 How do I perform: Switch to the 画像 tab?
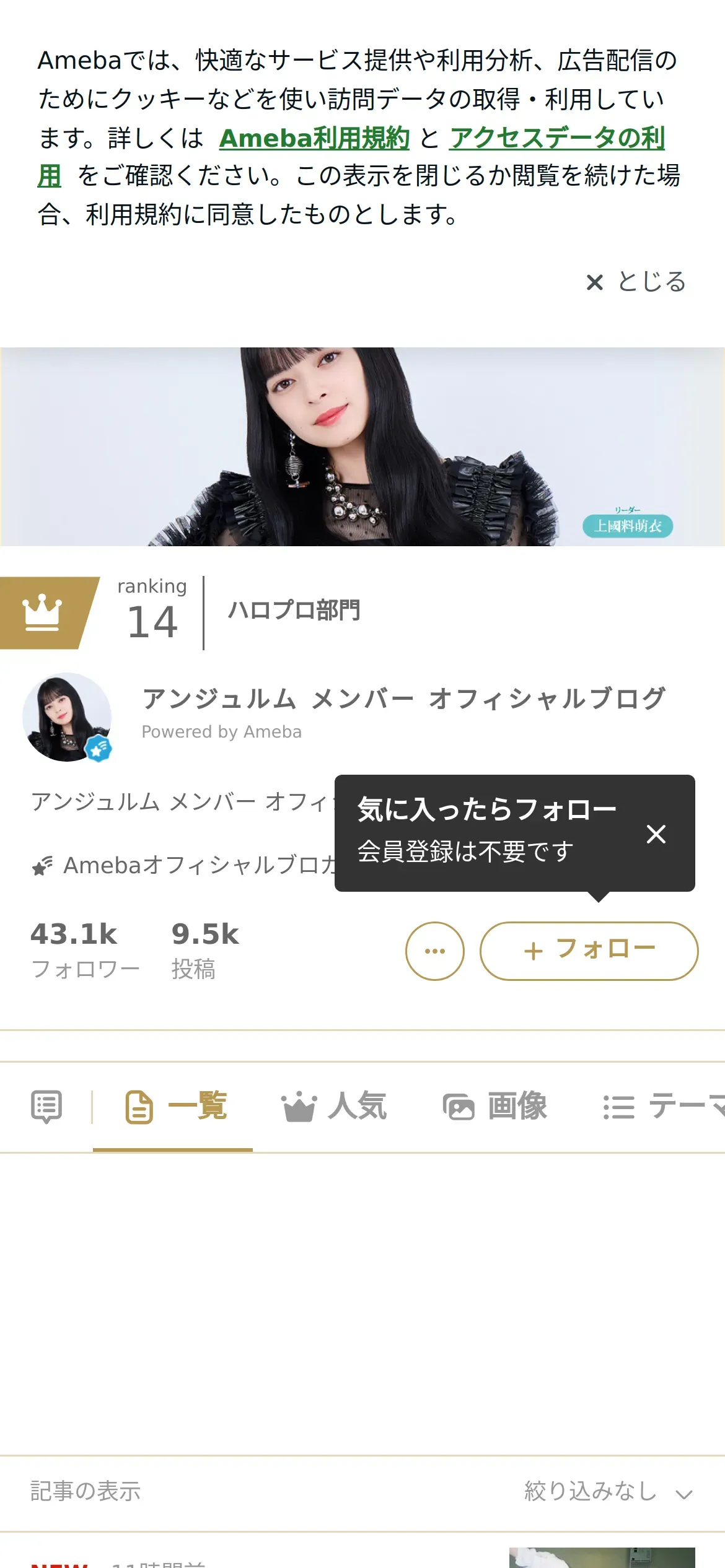pos(496,1107)
